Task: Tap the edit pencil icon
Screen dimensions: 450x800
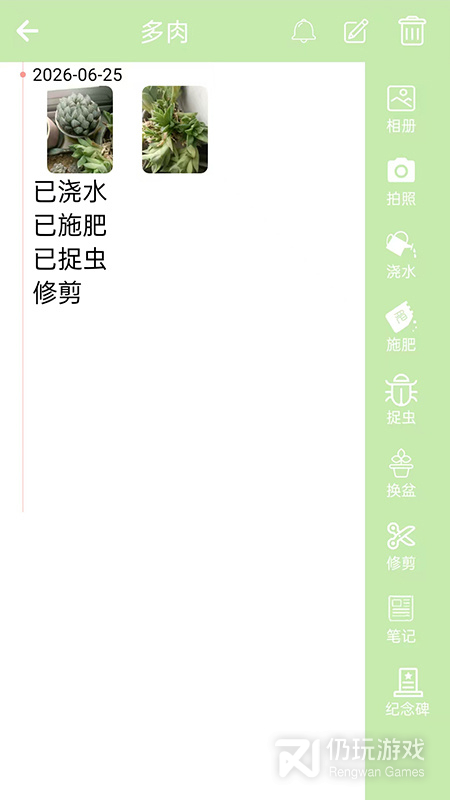Action: click(356, 31)
